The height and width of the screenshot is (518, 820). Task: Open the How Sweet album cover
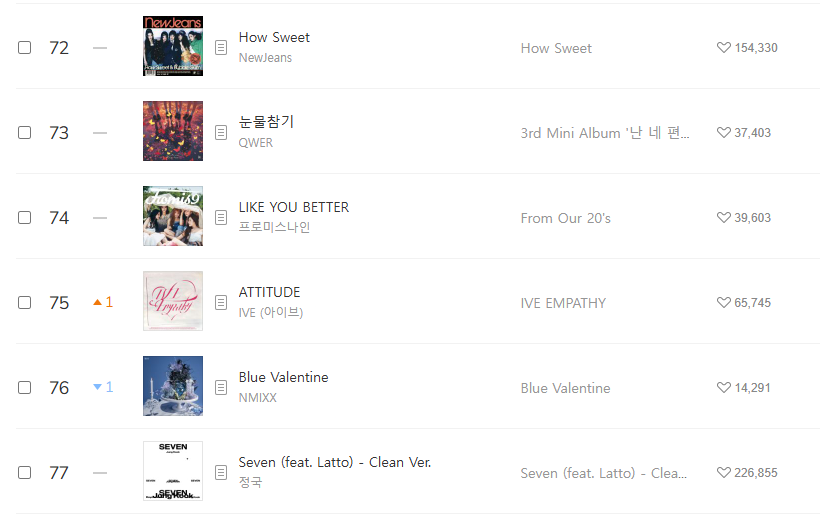click(x=173, y=46)
